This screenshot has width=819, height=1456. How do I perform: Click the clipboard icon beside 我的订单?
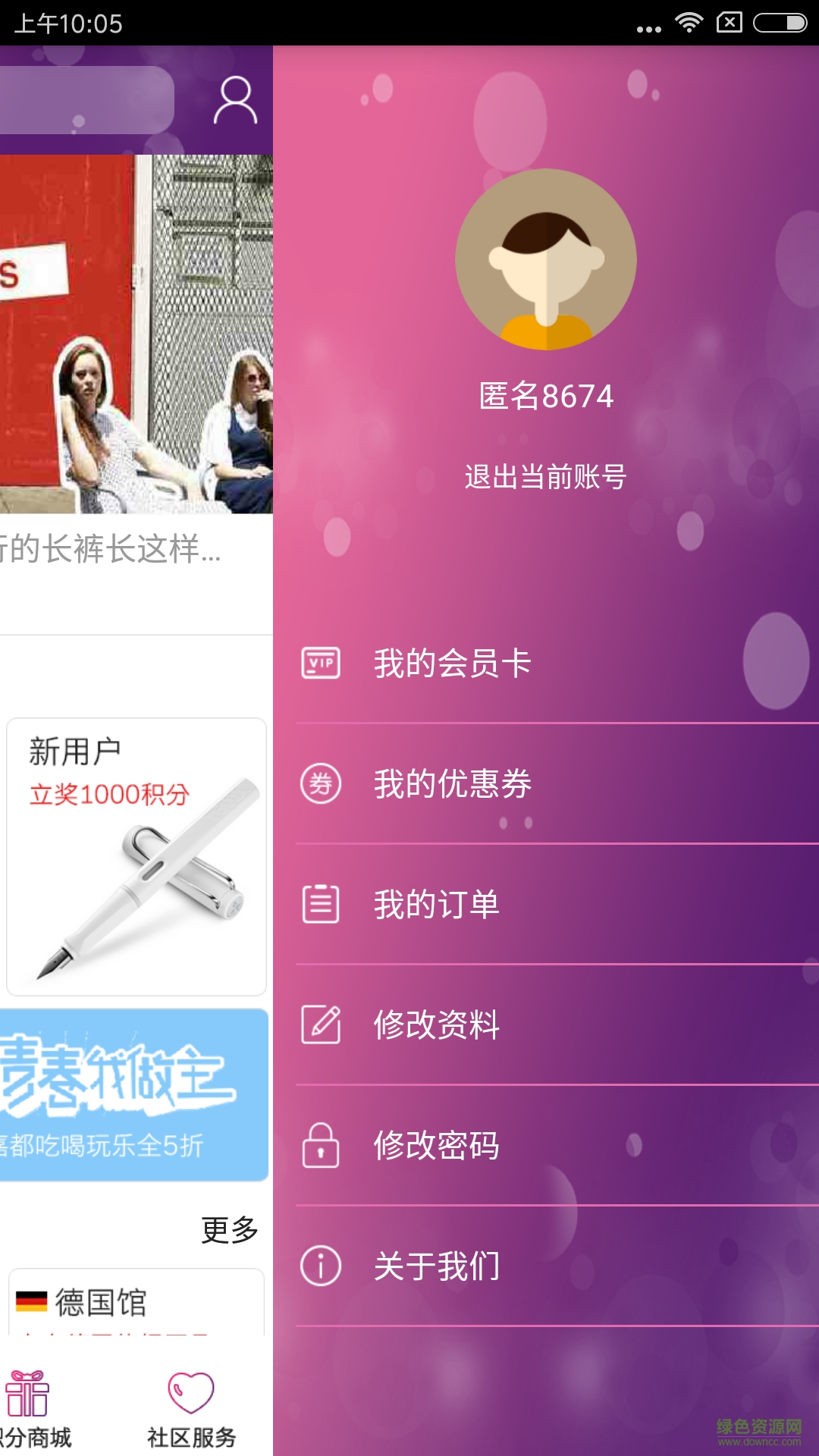321,904
